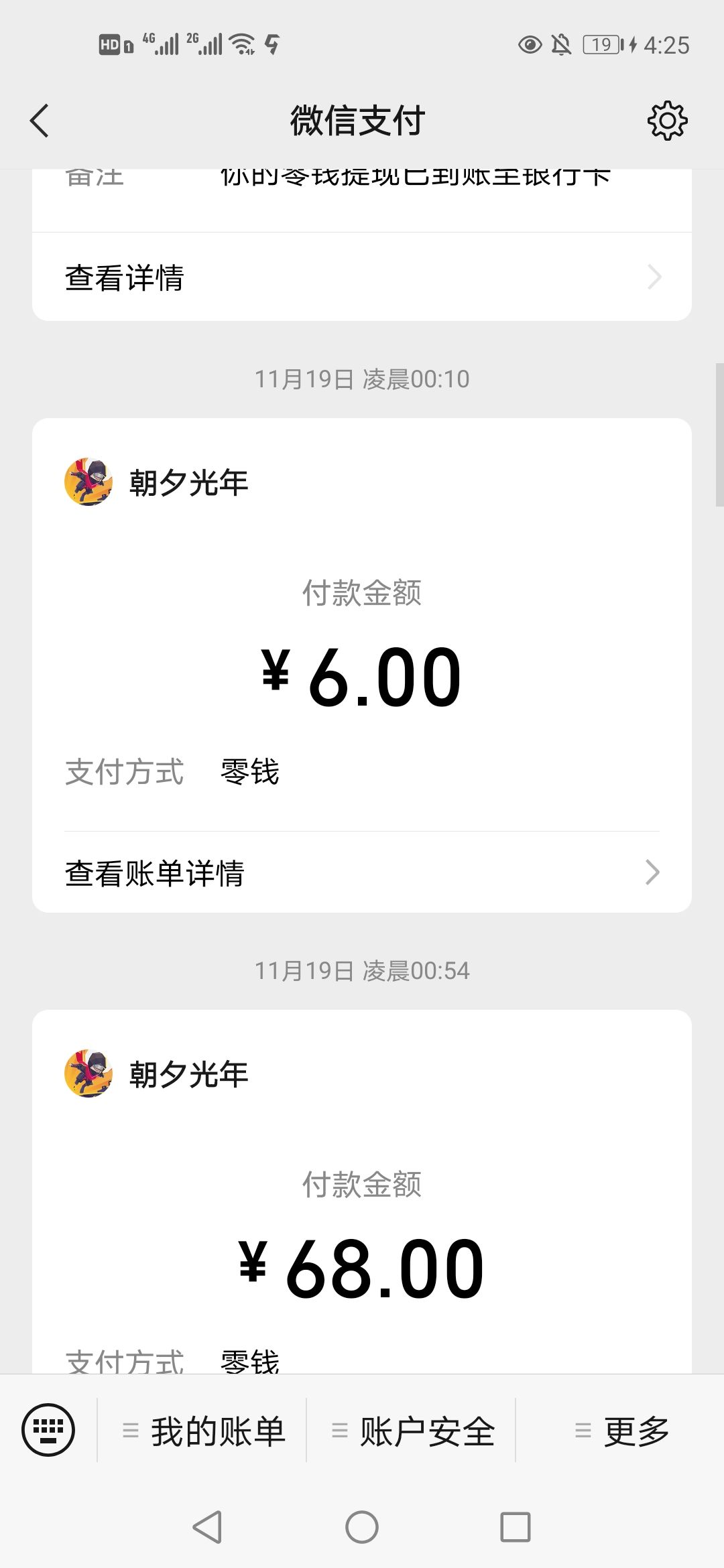
Task: Tap the system home button
Action: [362, 1527]
